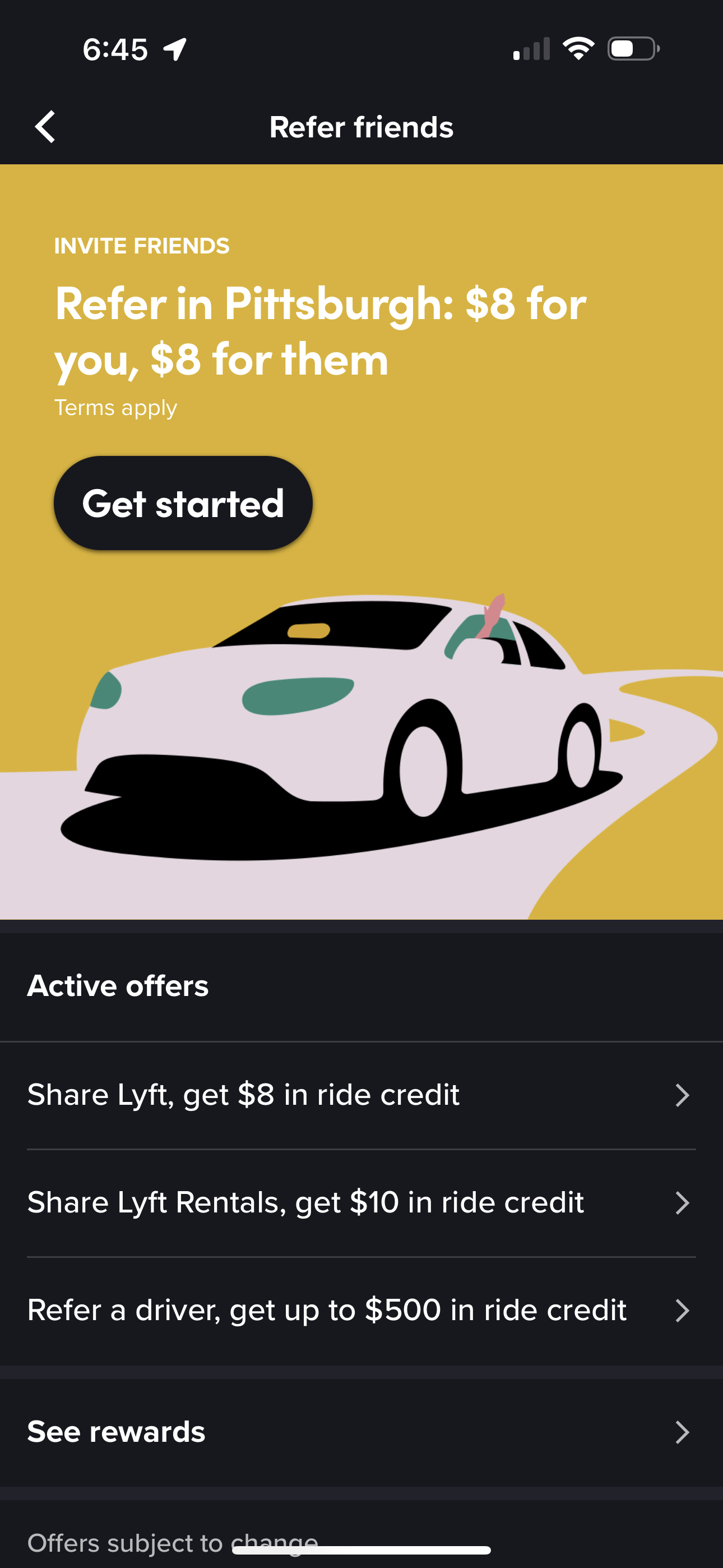Tap the battery indicator
723x1568 pixels.
630,49
